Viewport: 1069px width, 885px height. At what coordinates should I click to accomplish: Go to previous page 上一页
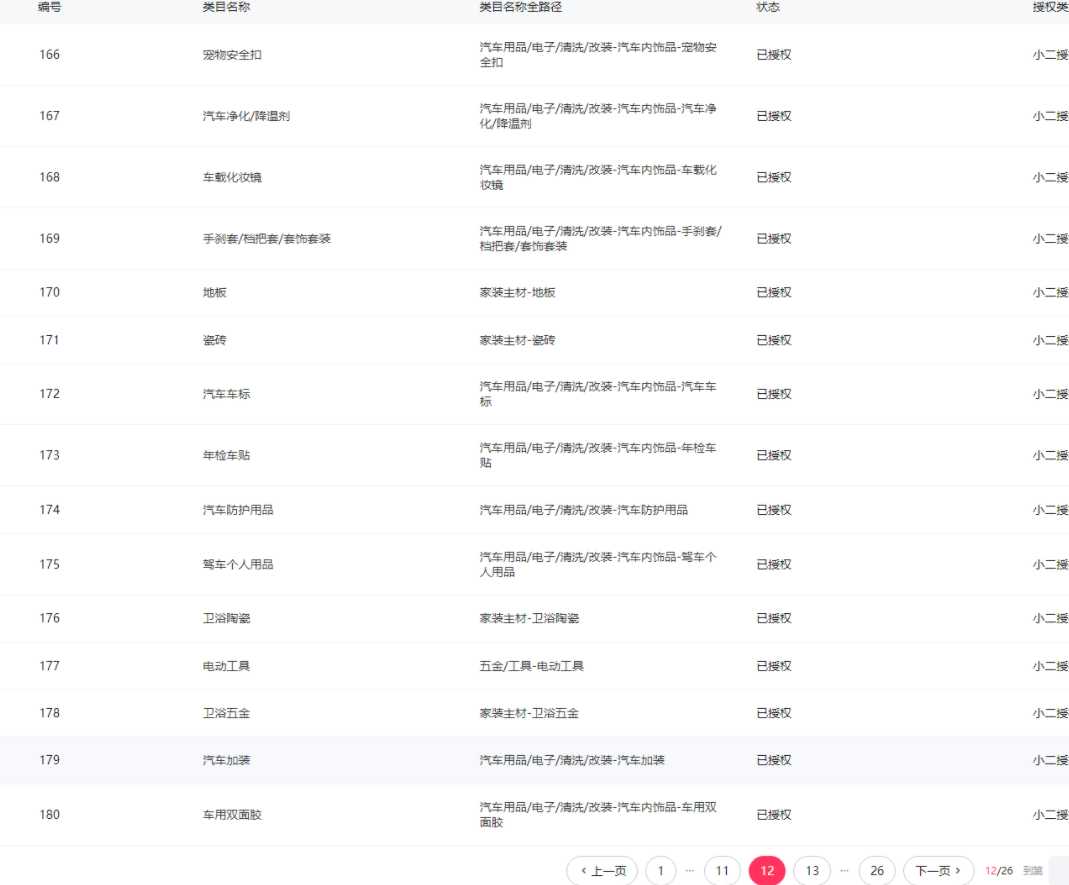pyautogui.click(x=602, y=871)
